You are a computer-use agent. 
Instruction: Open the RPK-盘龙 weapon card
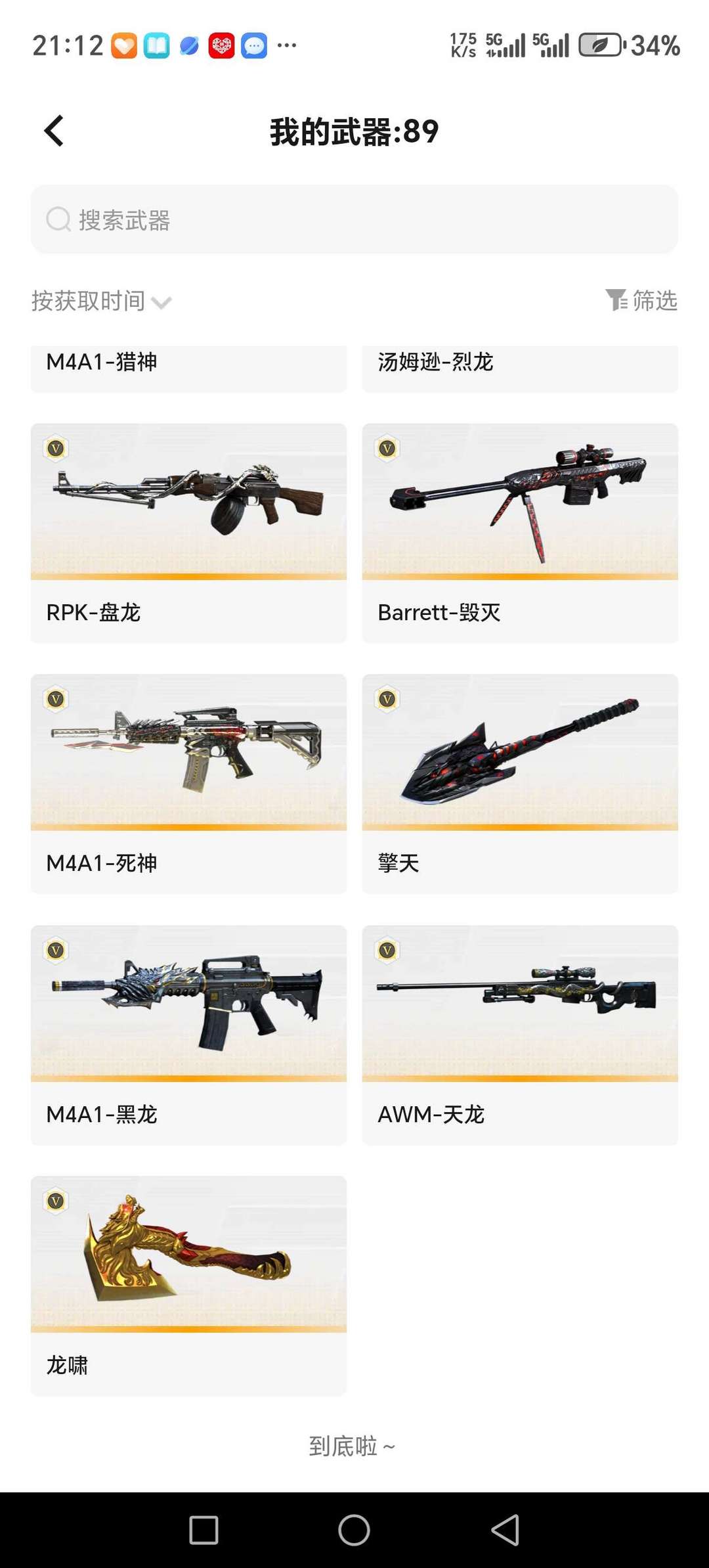pos(188,533)
